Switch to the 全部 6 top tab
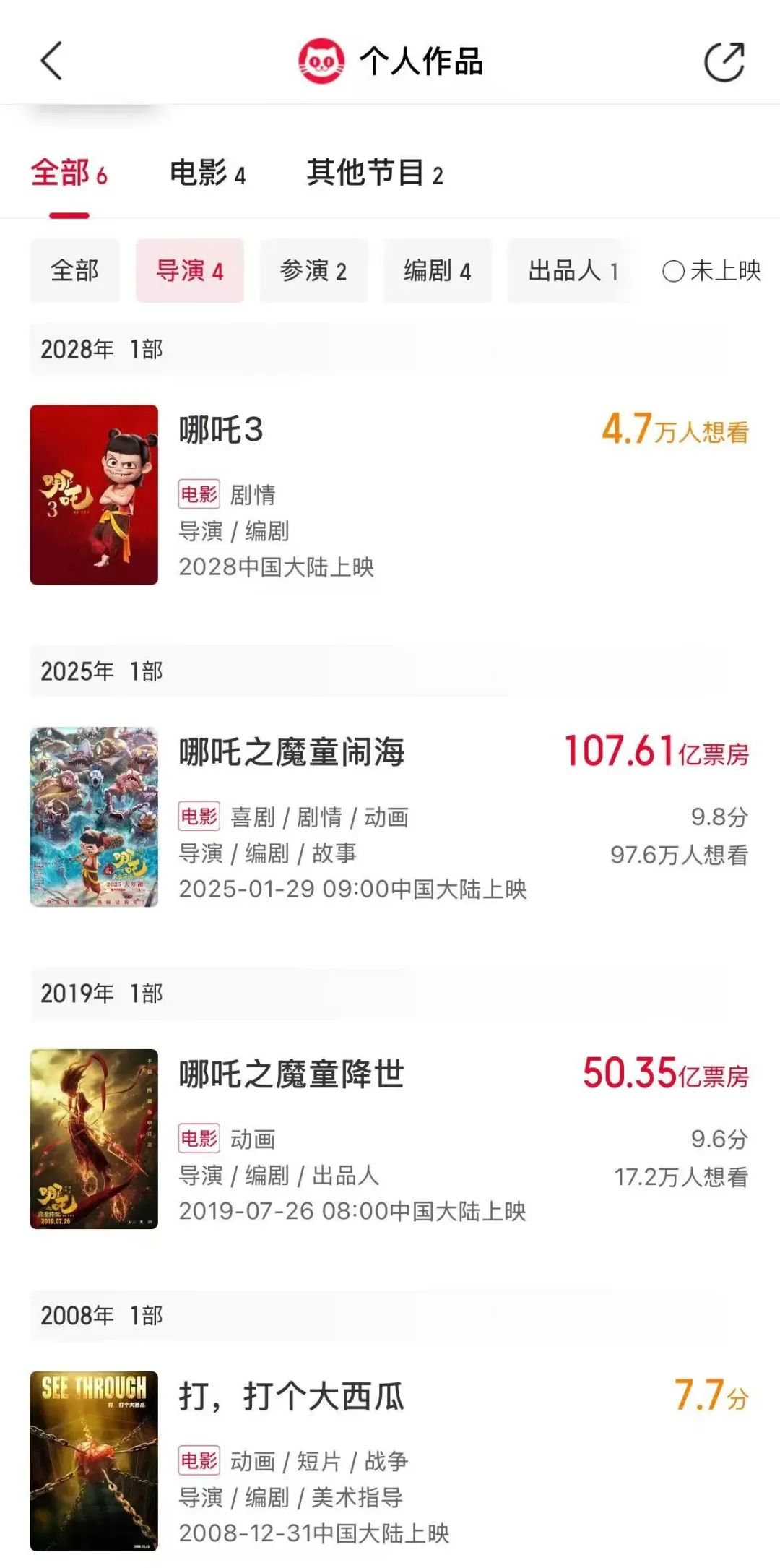780x1568 pixels. pos(69,174)
